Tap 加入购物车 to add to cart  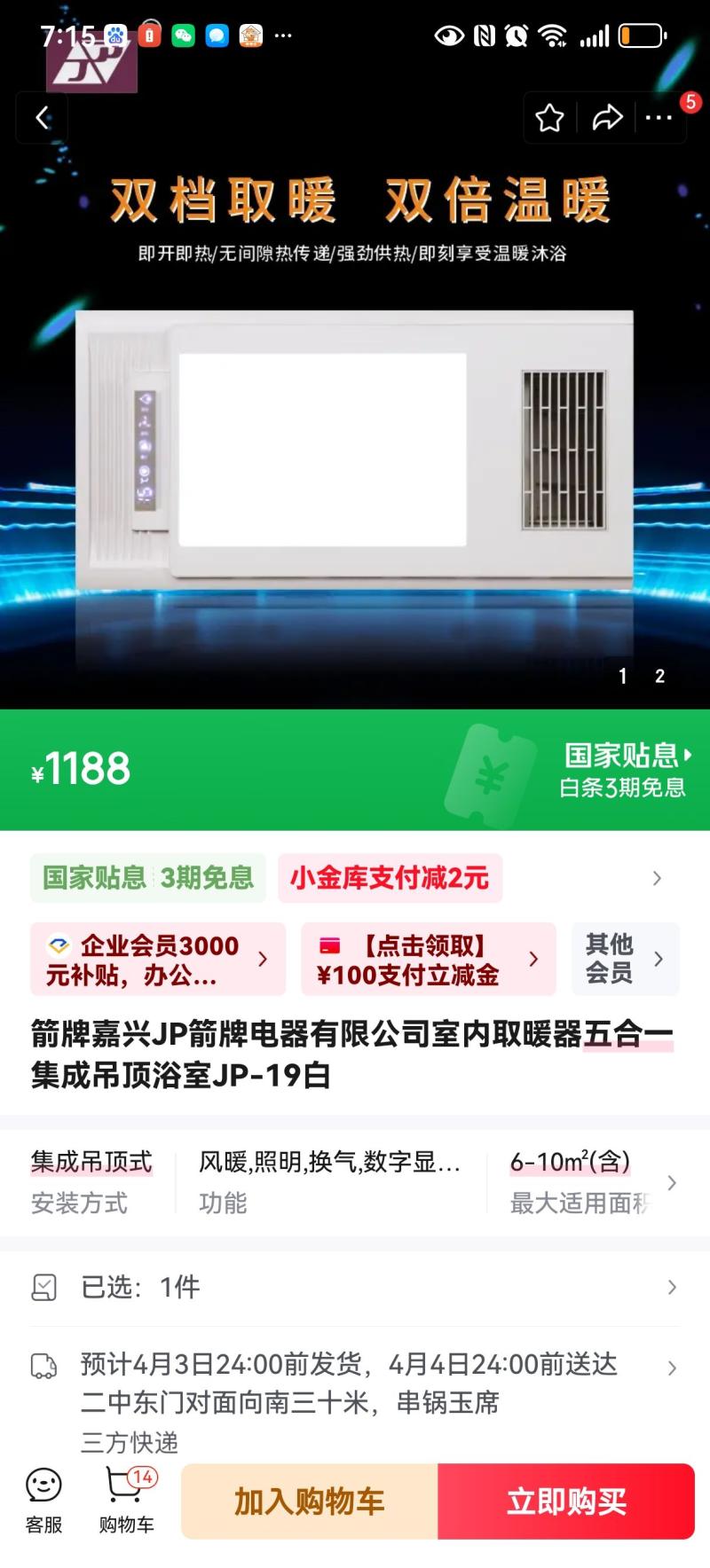tap(310, 1501)
